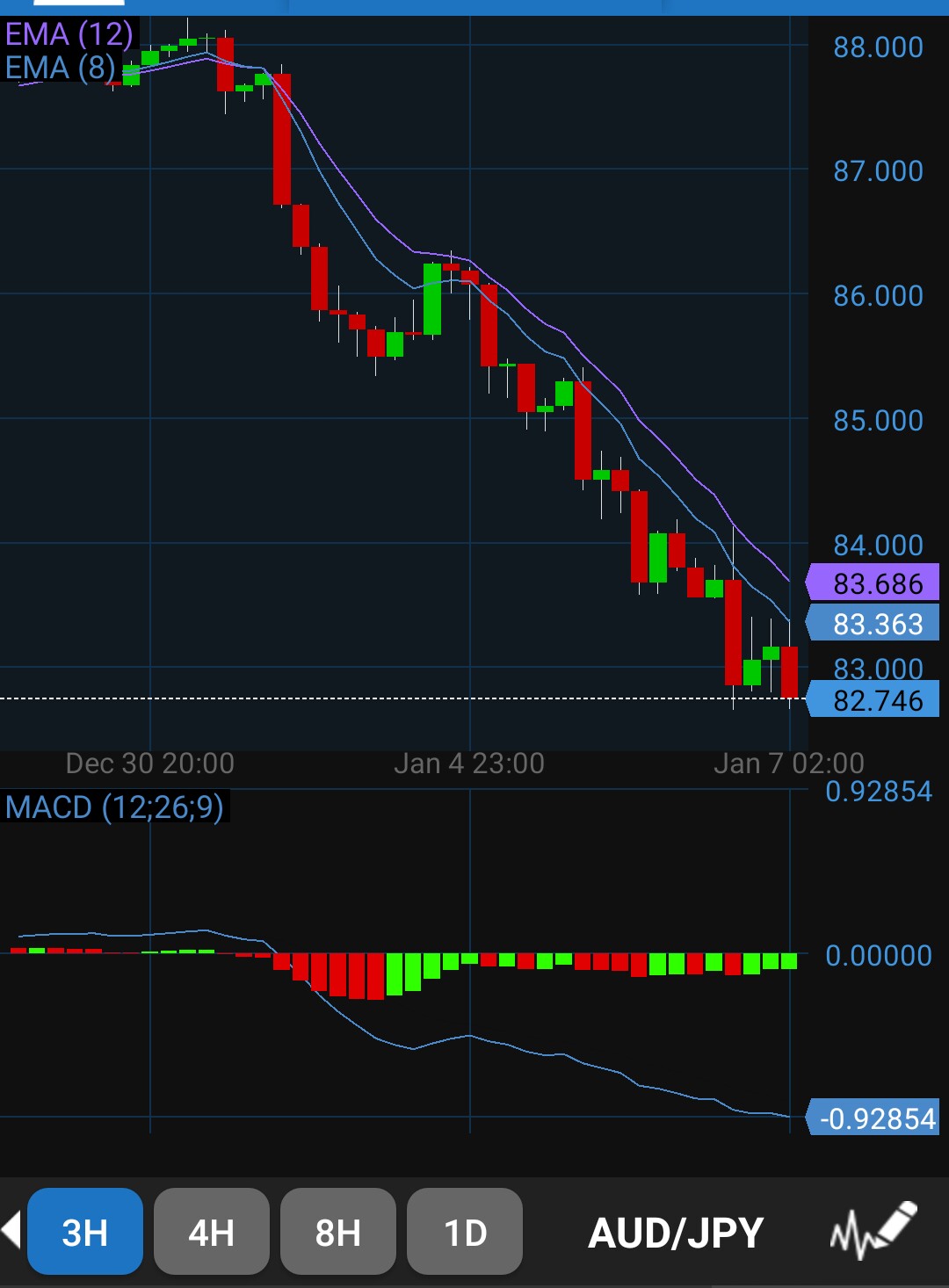The width and height of the screenshot is (949, 1288).
Task: Open the EMA (12) indicator settings
Action: 69,34
